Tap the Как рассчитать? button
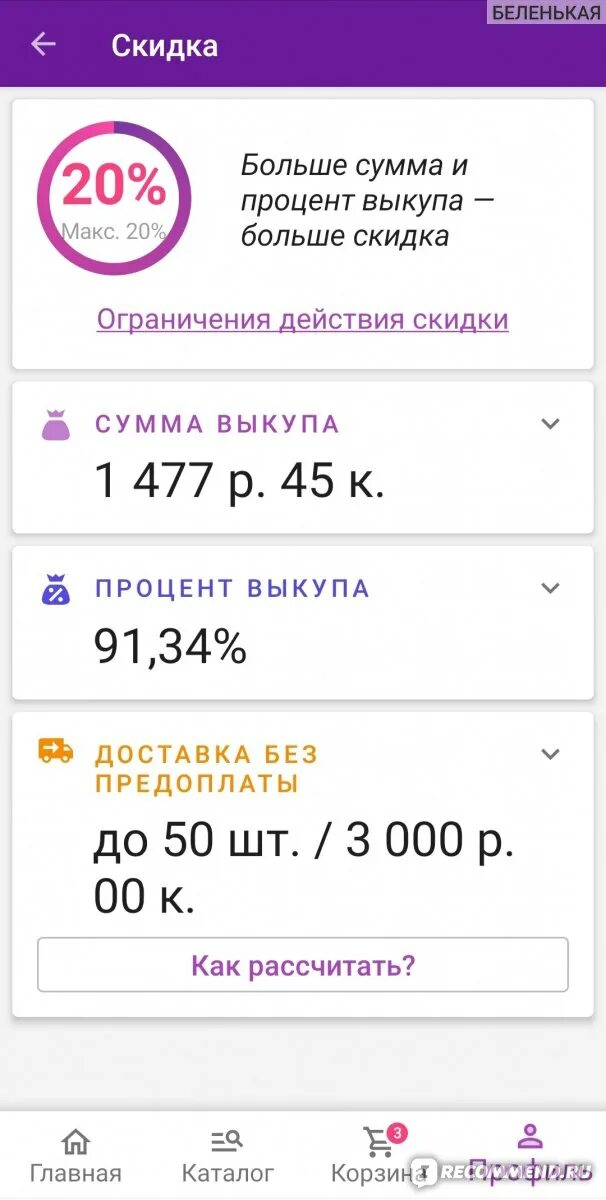The image size is (606, 1200). (x=302, y=965)
